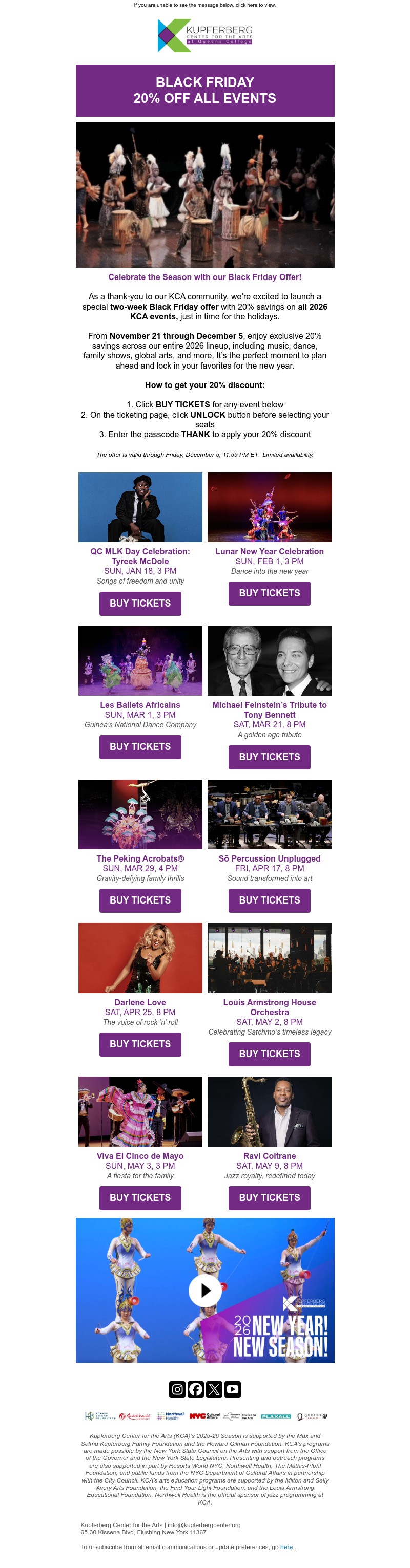
Task: Open the X social icon
Action: 214,1389
